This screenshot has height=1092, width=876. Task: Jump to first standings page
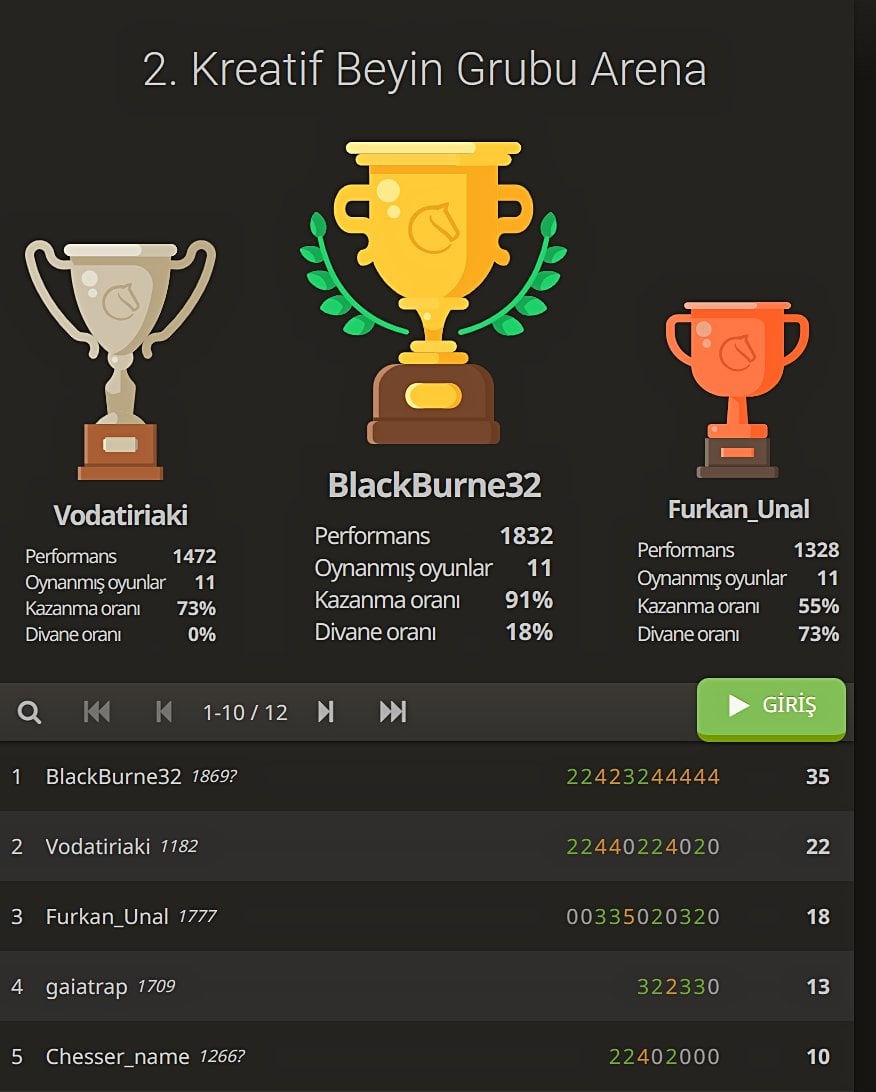pyautogui.click(x=97, y=712)
